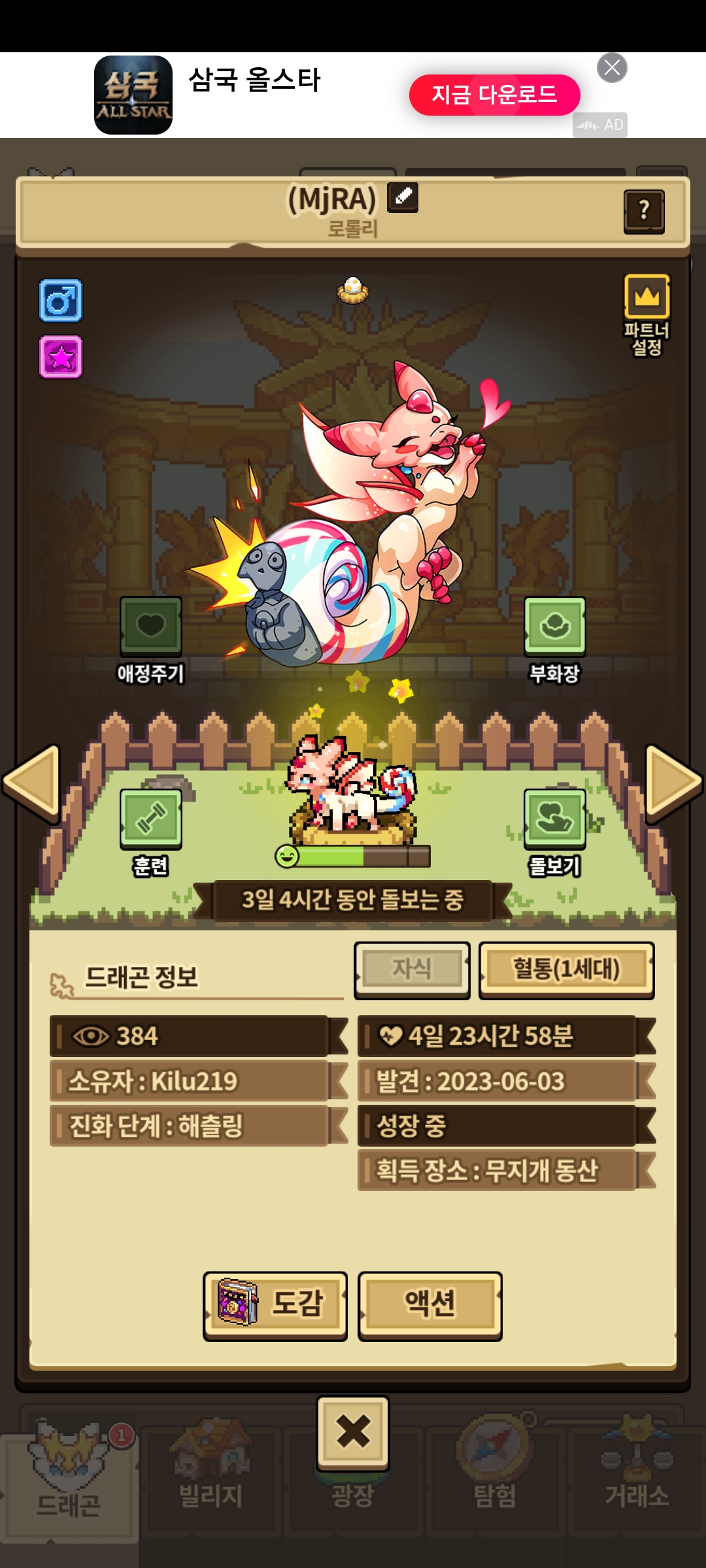This screenshot has width=706, height=1568.
Task: Go to next dragon with right arrow
Action: coord(673,782)
